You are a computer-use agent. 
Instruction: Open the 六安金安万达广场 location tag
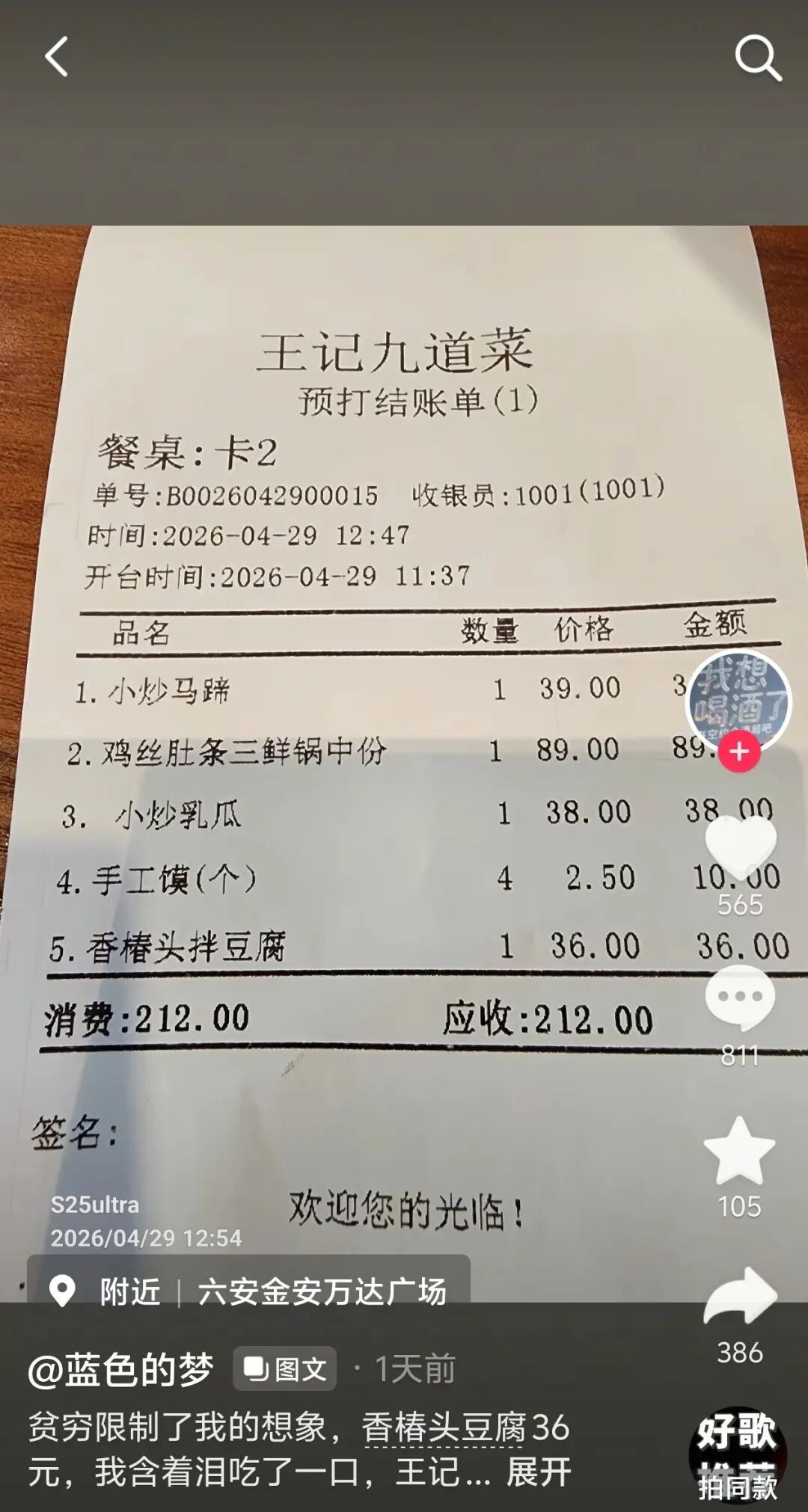coord(322,1291)
